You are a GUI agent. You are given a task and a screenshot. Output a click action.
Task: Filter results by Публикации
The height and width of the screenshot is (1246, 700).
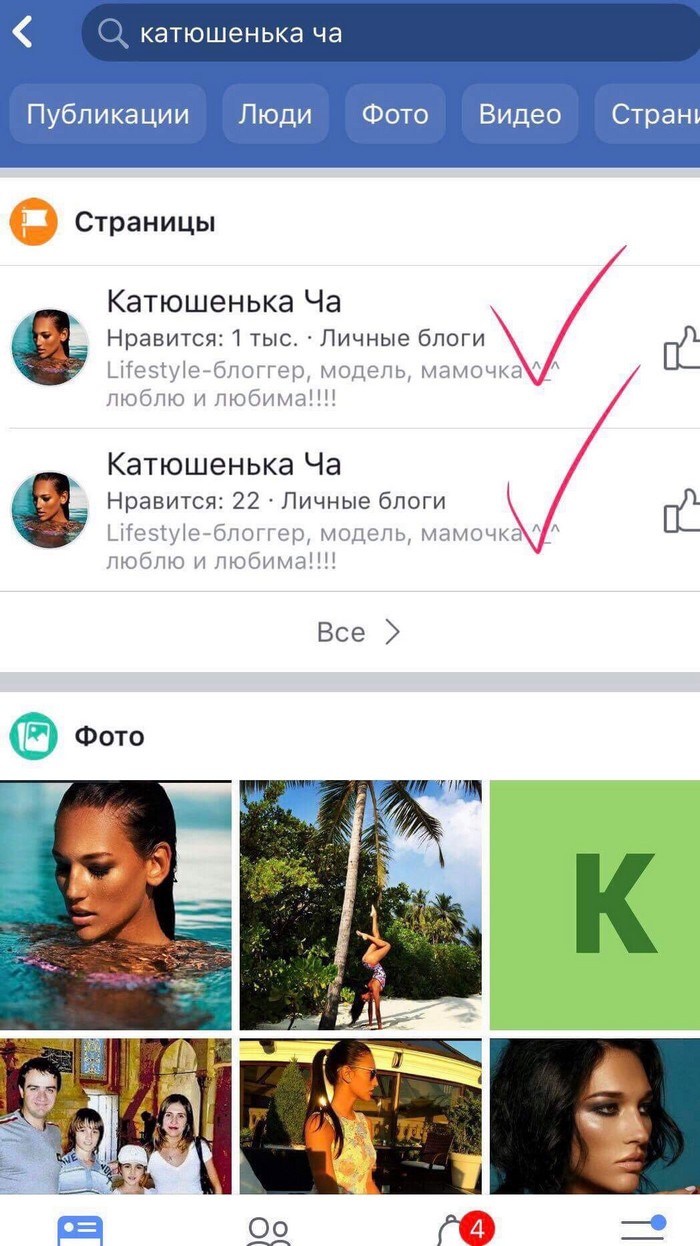coord(108,114)
